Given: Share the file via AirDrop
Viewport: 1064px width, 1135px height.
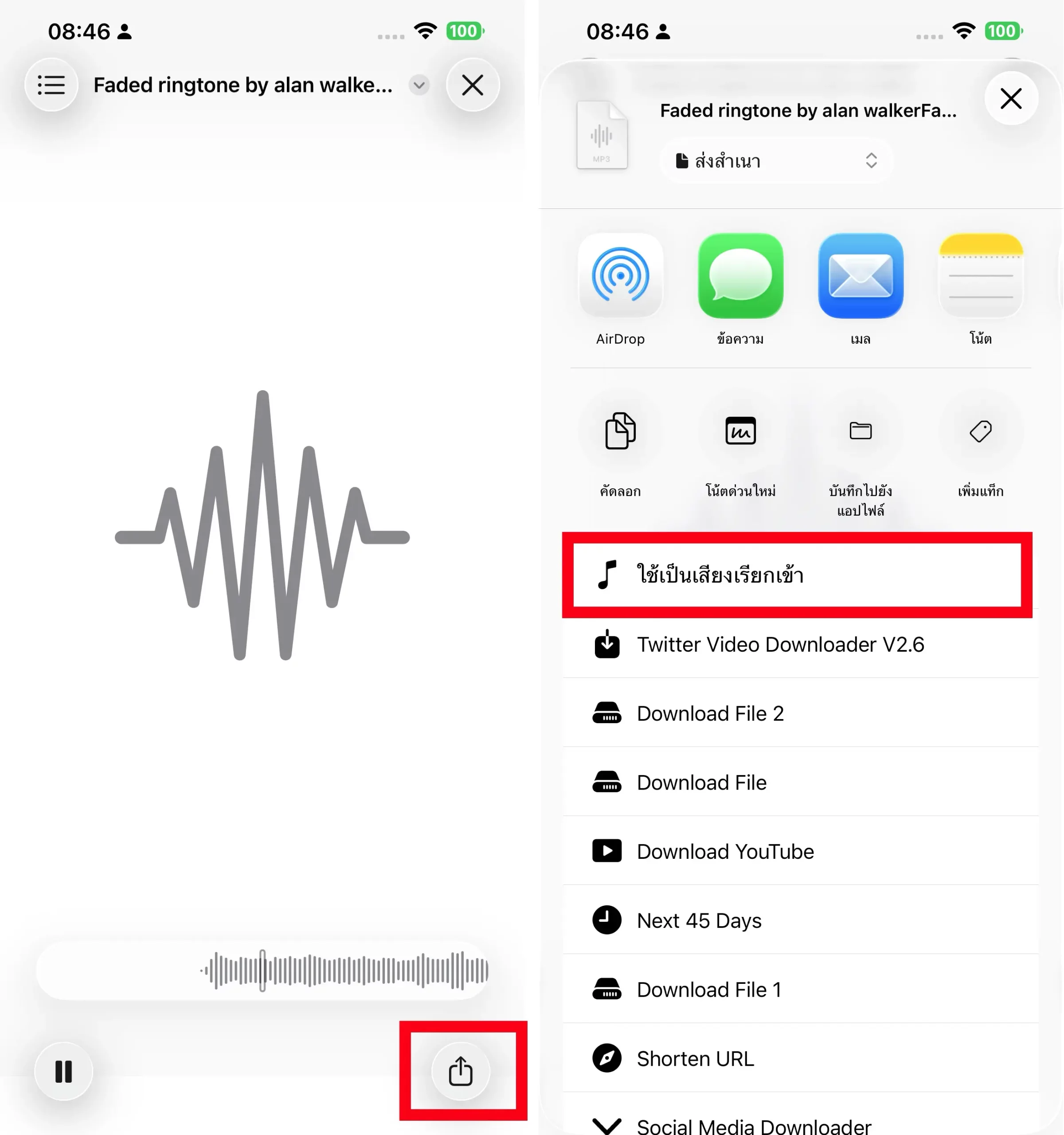Looking at the screenshot, I should coord(620,276).
